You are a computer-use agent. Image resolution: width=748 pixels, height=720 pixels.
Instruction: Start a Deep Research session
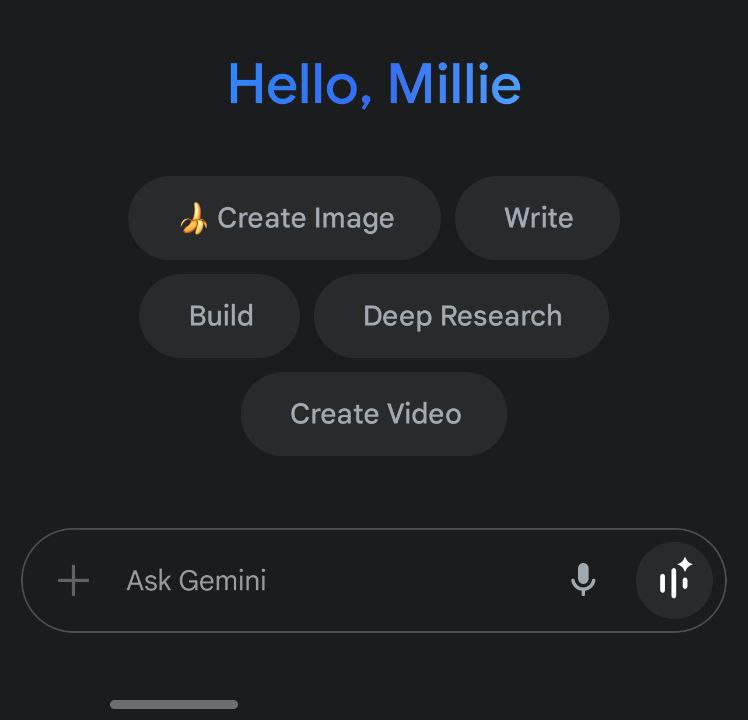[462, 316]
